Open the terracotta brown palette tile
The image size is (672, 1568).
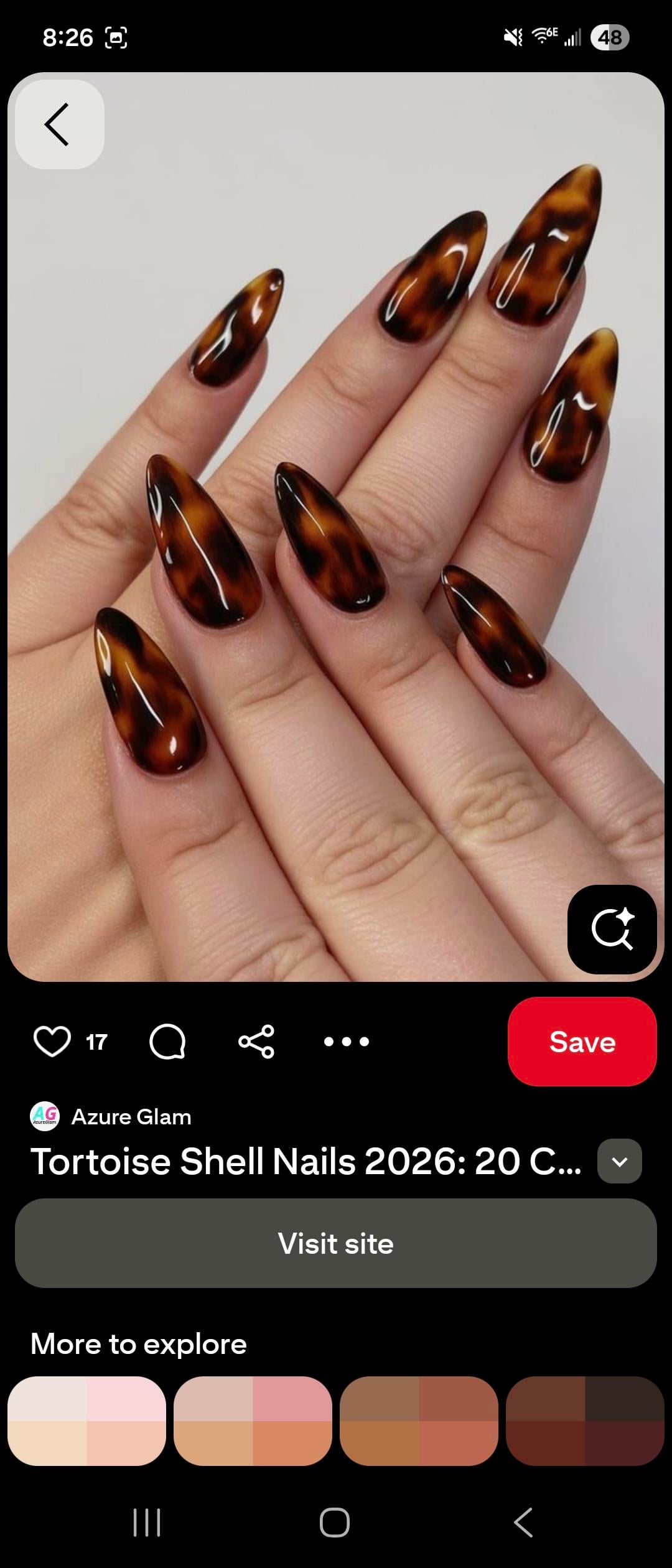coord(419,1421)
